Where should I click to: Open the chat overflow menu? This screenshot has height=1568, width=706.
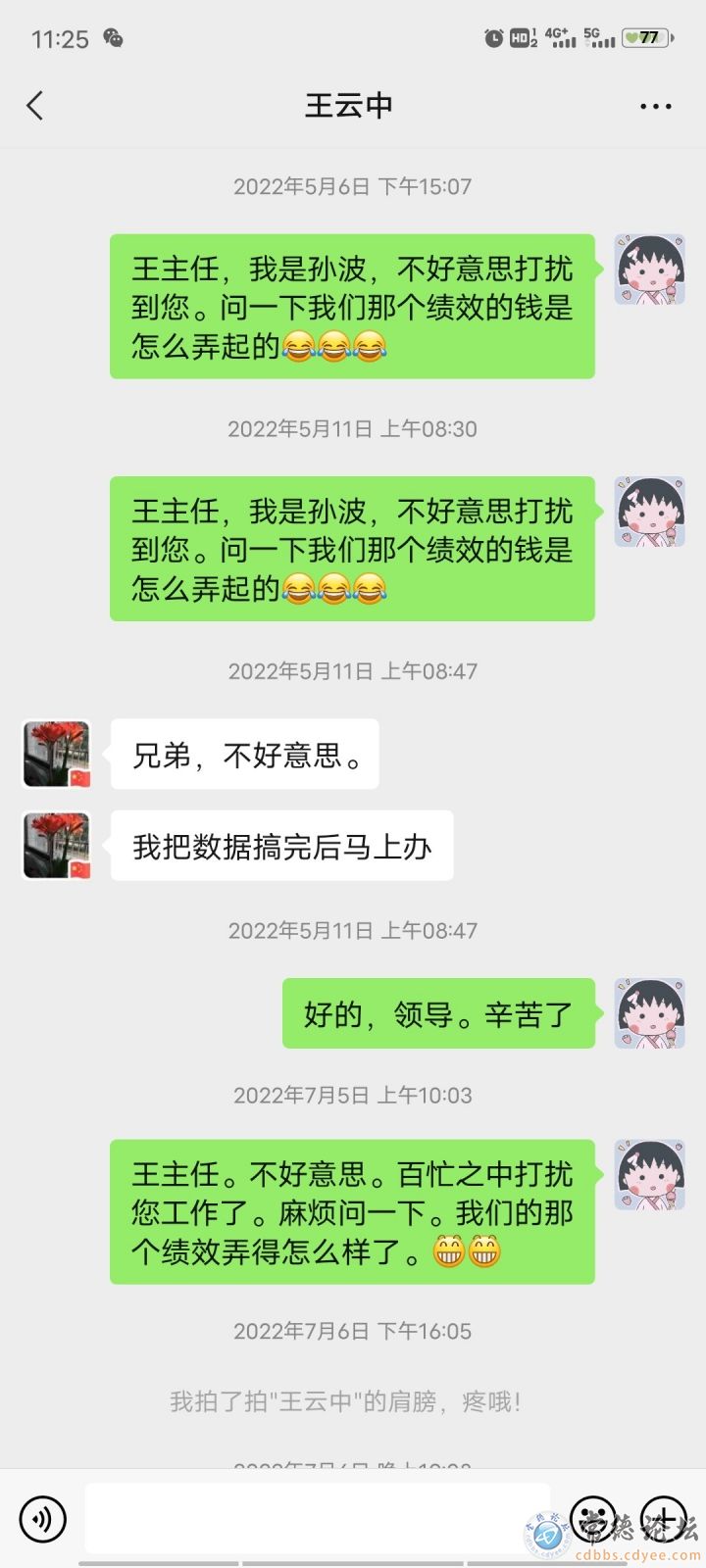655,106
